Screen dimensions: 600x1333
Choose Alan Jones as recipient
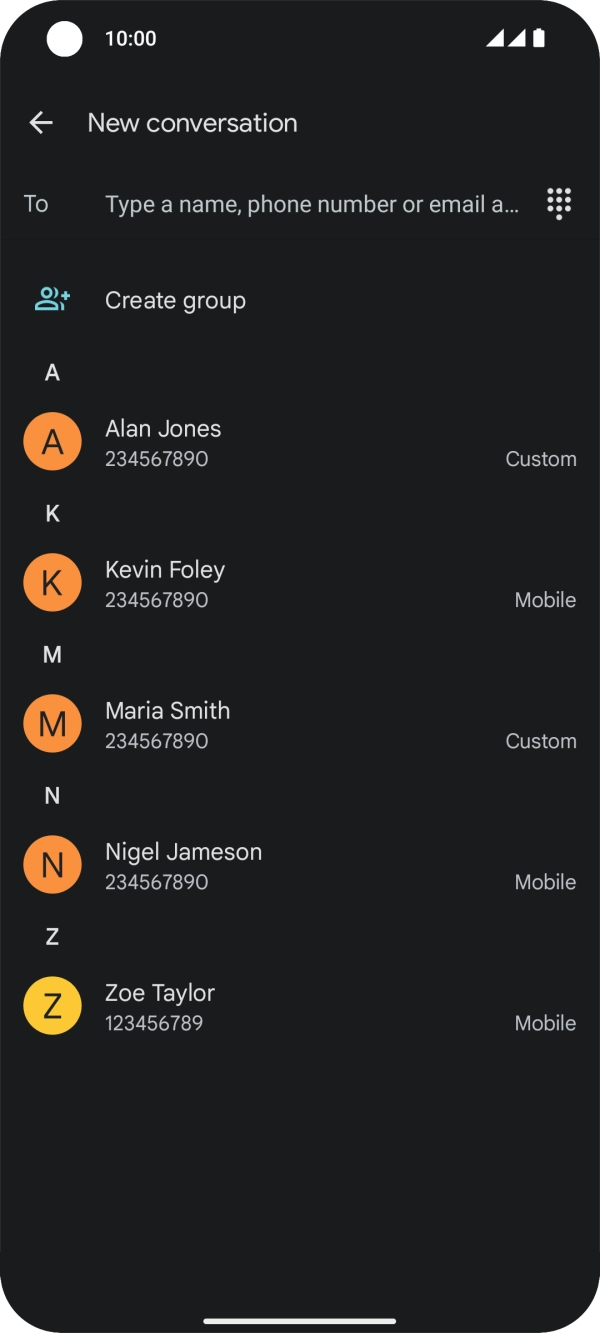(300, 442)
